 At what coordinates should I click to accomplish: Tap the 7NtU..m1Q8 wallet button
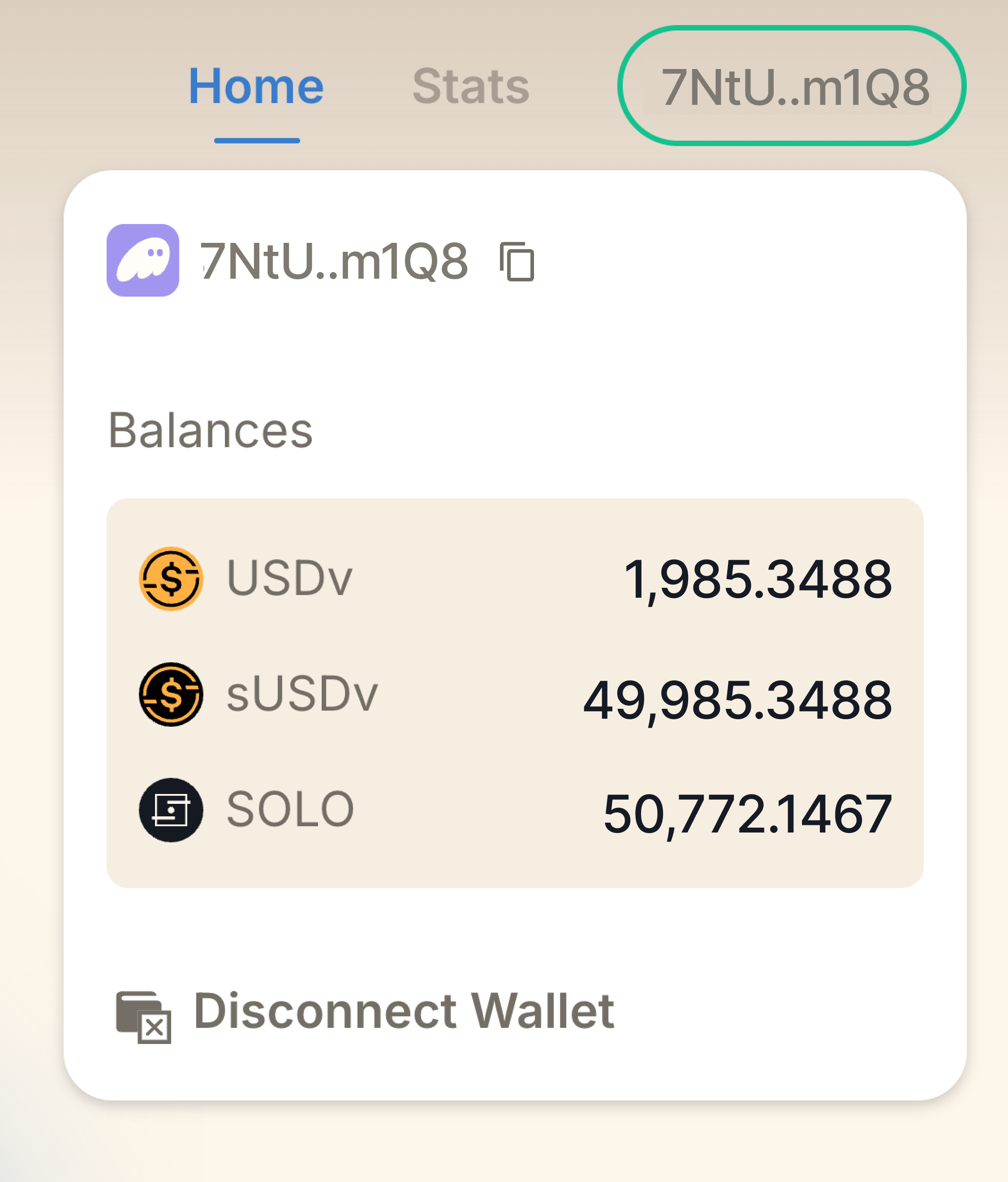pos(791,86)
